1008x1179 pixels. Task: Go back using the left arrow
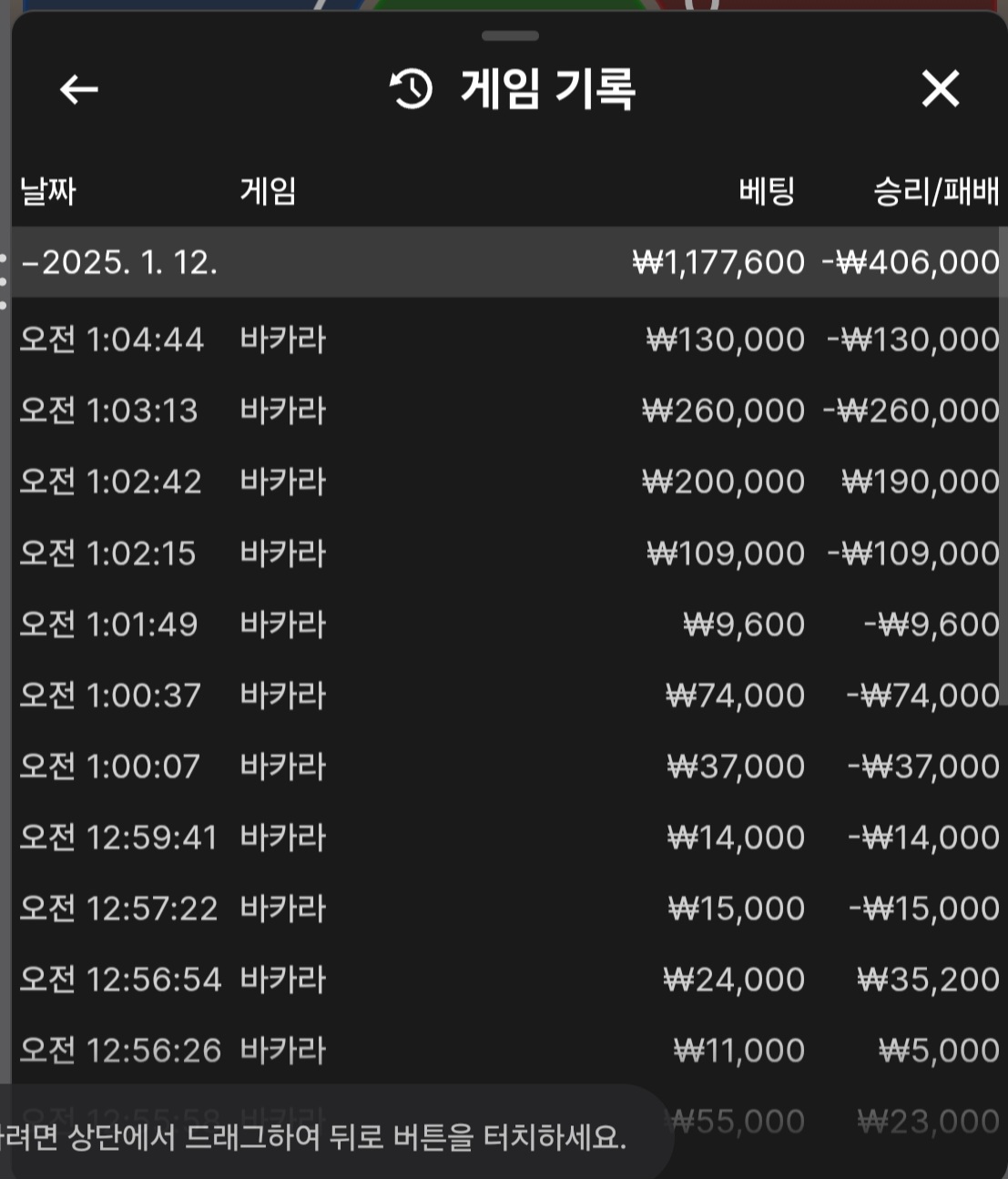79,89
